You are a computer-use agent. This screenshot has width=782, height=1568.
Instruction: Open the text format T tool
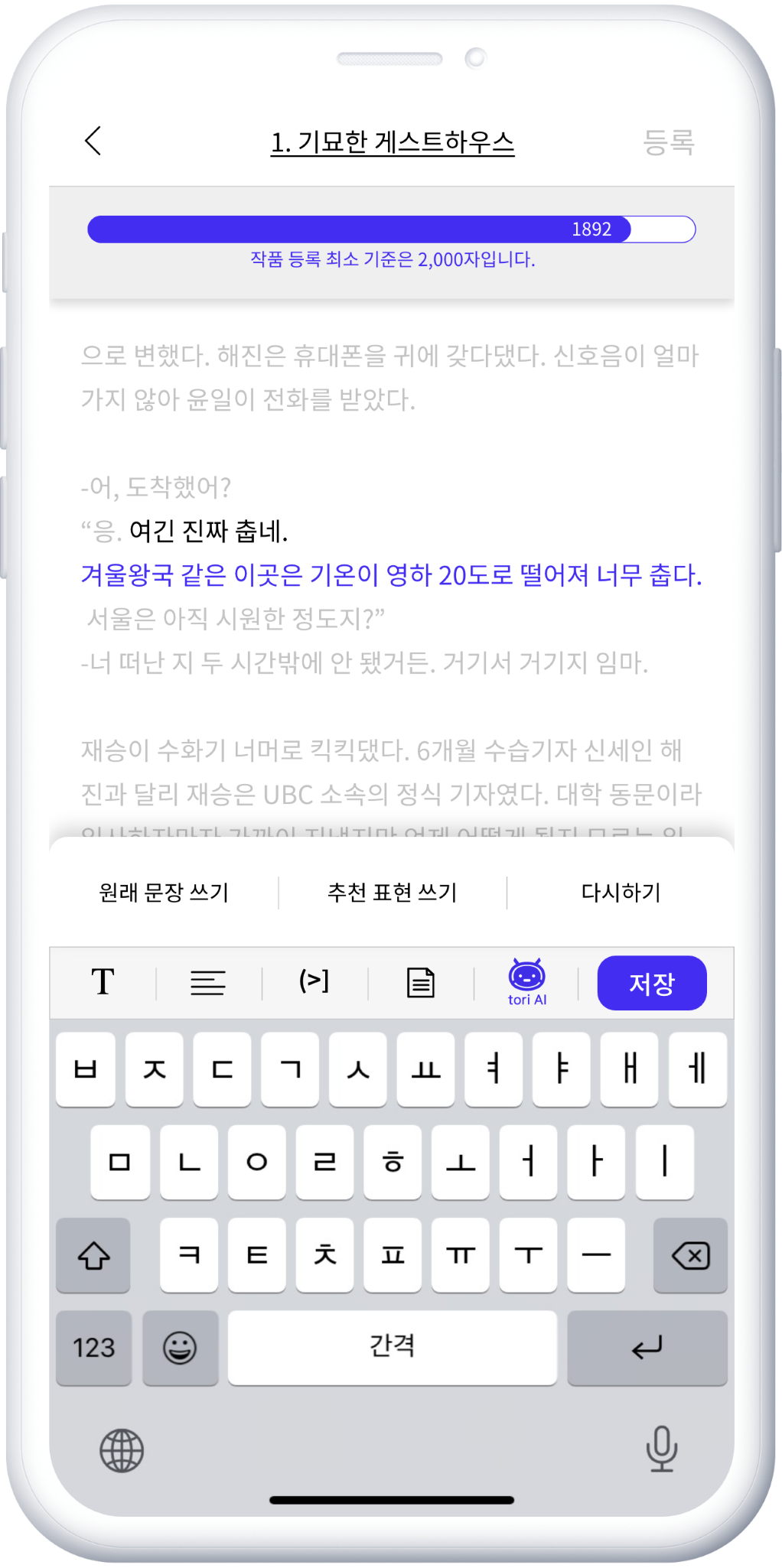[103, 982]
